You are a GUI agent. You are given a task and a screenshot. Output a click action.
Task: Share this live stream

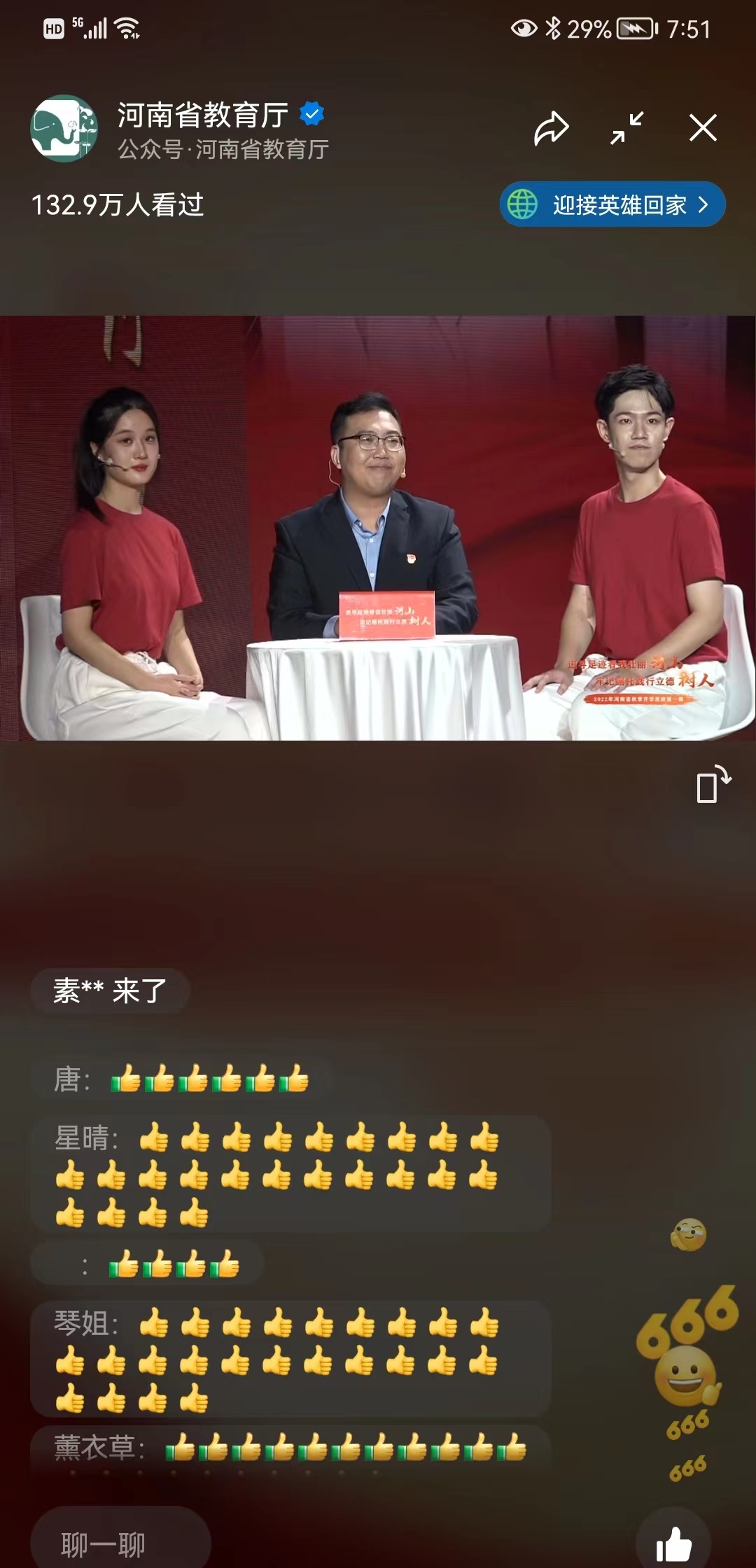click(x=551, y=128)
